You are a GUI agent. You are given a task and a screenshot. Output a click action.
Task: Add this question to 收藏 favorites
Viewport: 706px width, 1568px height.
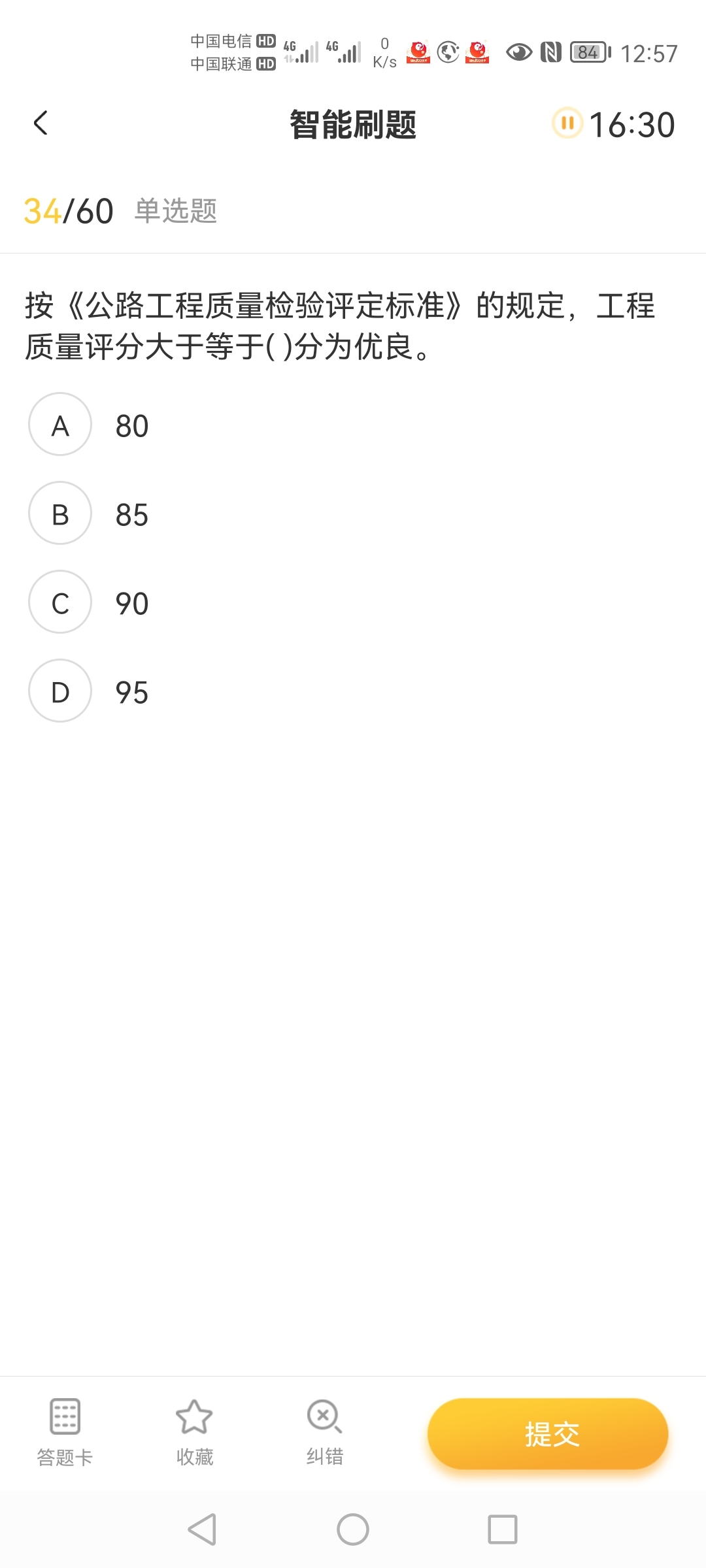pyautogui.click(x=194, y=1432)
